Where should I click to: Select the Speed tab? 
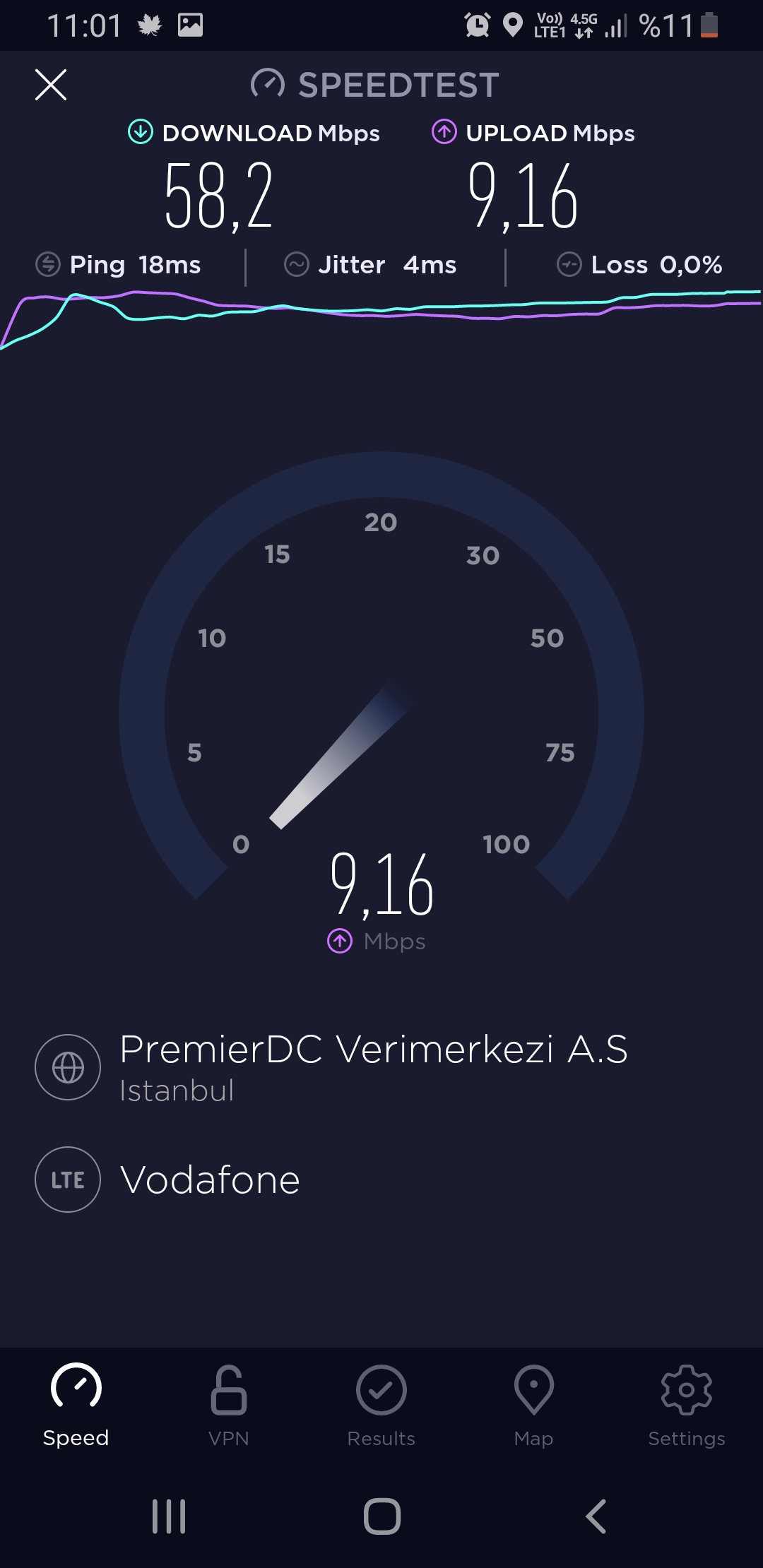(76, 1406)
